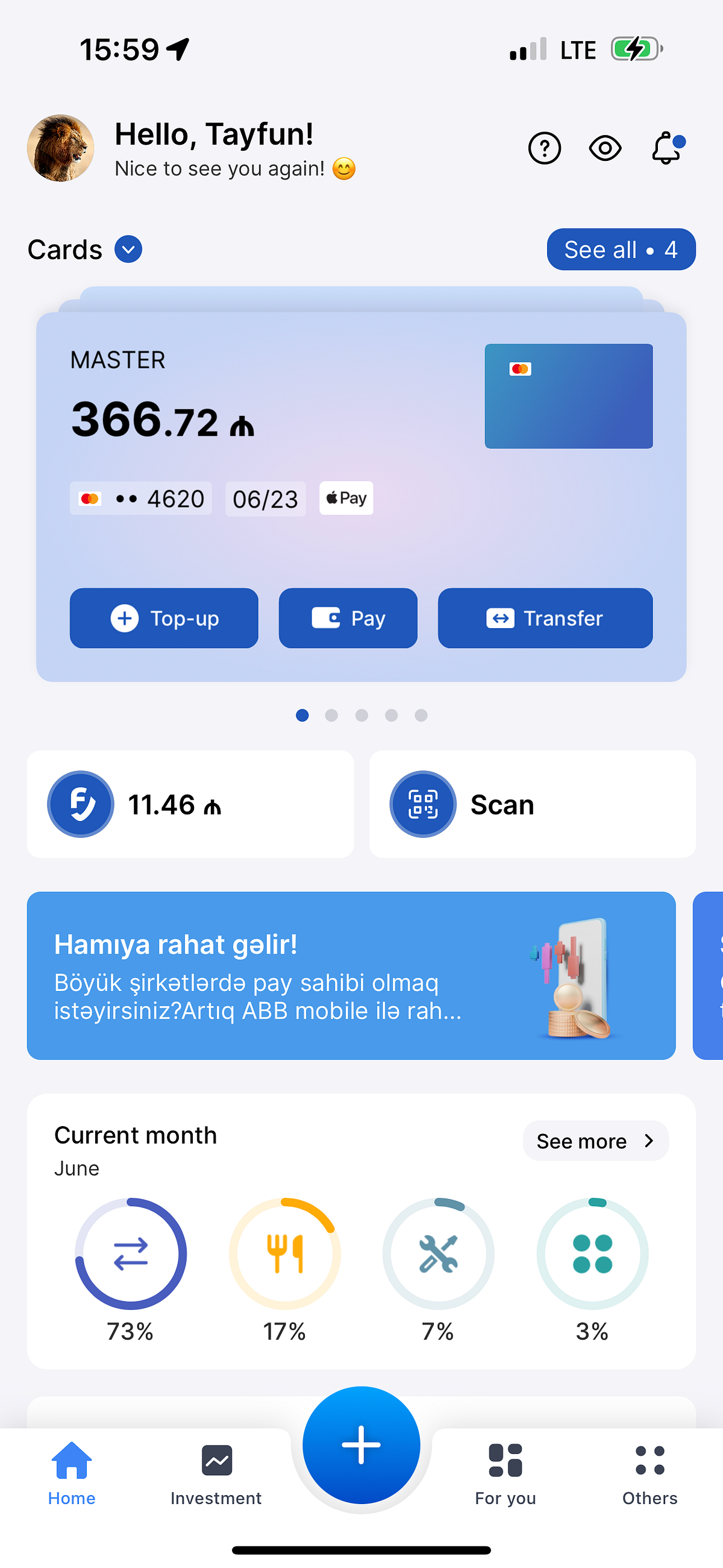The height and width of the screenshot is (1568, 723).
Task: Tap See more for current month
Action: 595,1141
